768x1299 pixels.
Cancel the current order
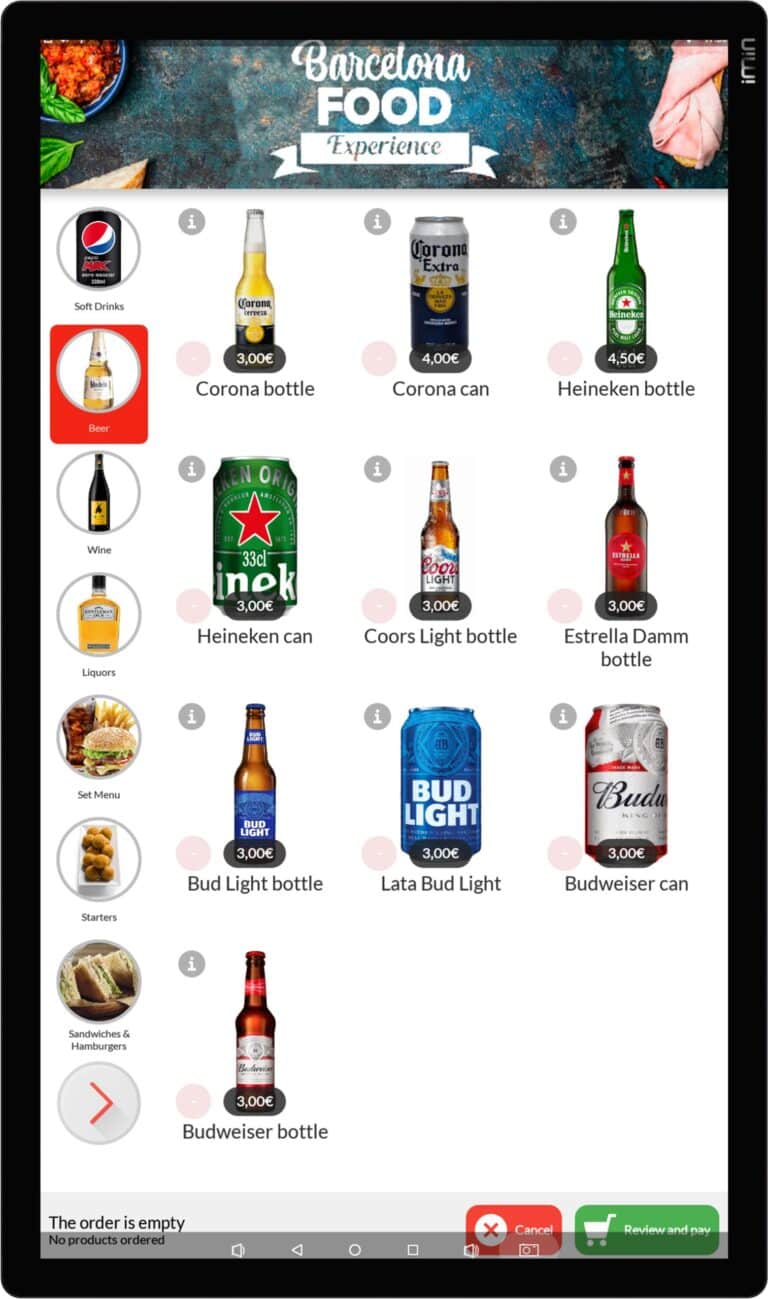514,1230
